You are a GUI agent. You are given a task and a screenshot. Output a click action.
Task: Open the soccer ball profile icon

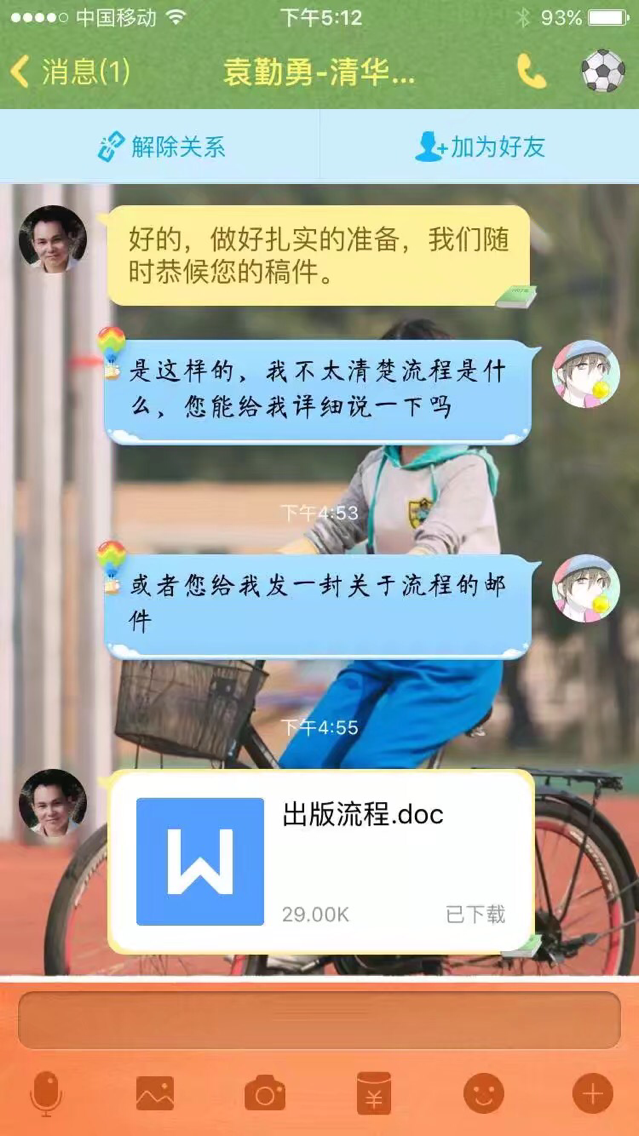click(x=603, y=71)
